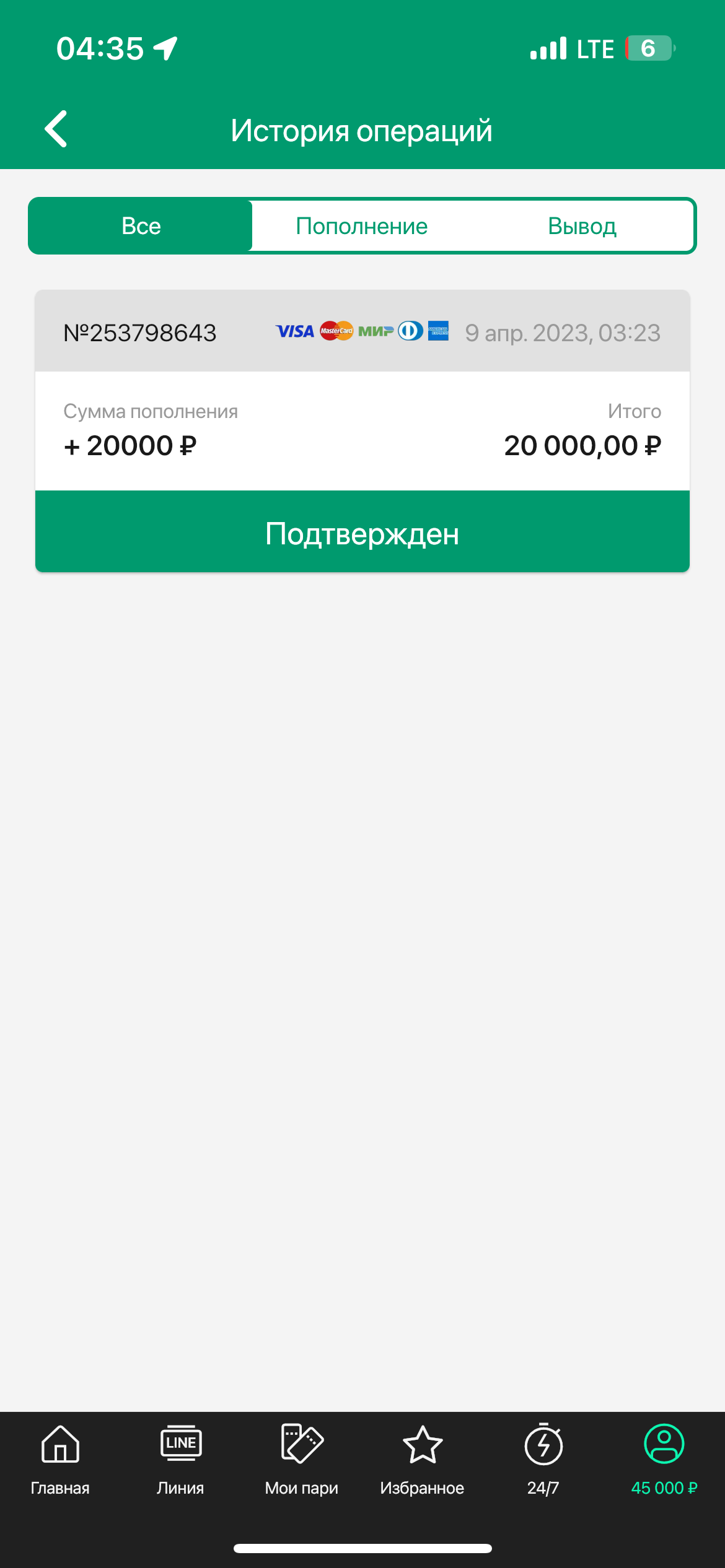
Task: Open the profile with 45 000 ₽ balance
Action: tap(664, 1458)
